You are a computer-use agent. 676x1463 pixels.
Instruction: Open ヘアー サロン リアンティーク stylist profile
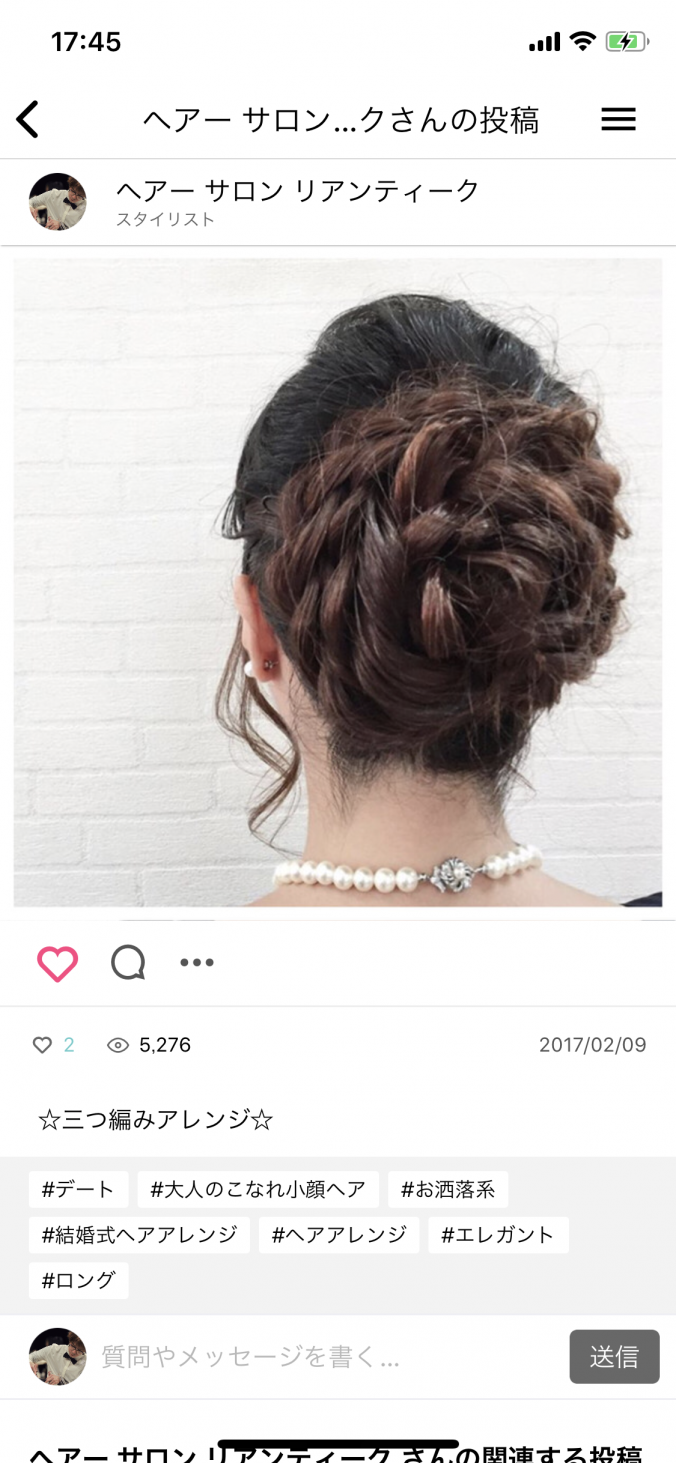297,191
